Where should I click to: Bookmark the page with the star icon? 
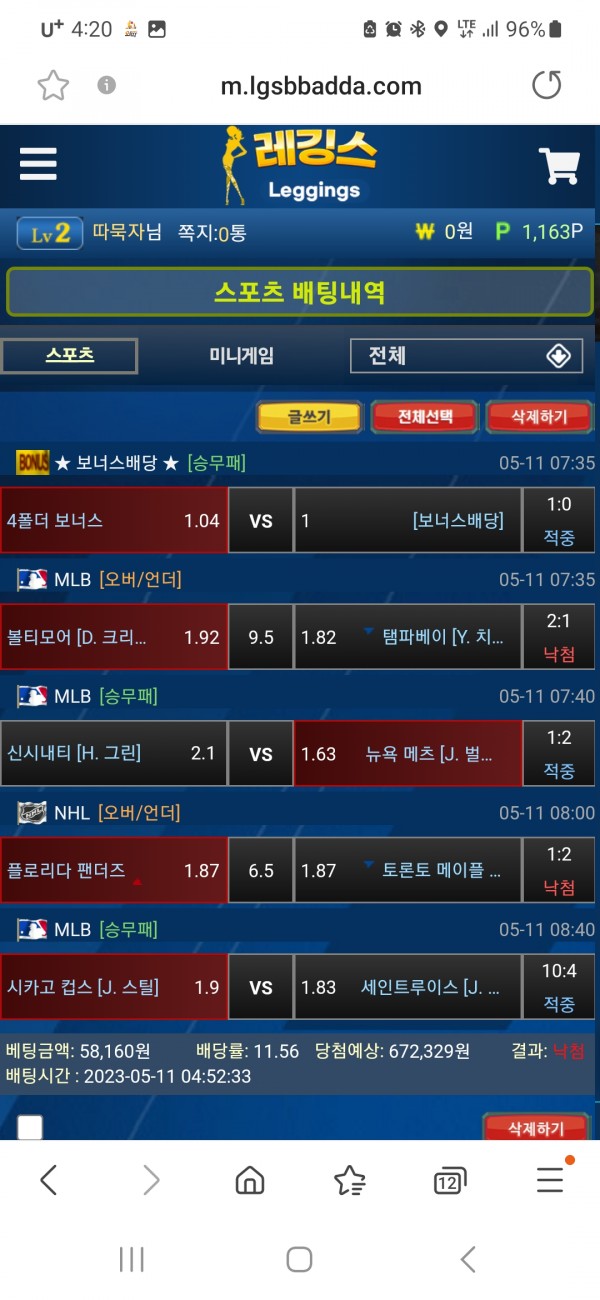(53, 86)
